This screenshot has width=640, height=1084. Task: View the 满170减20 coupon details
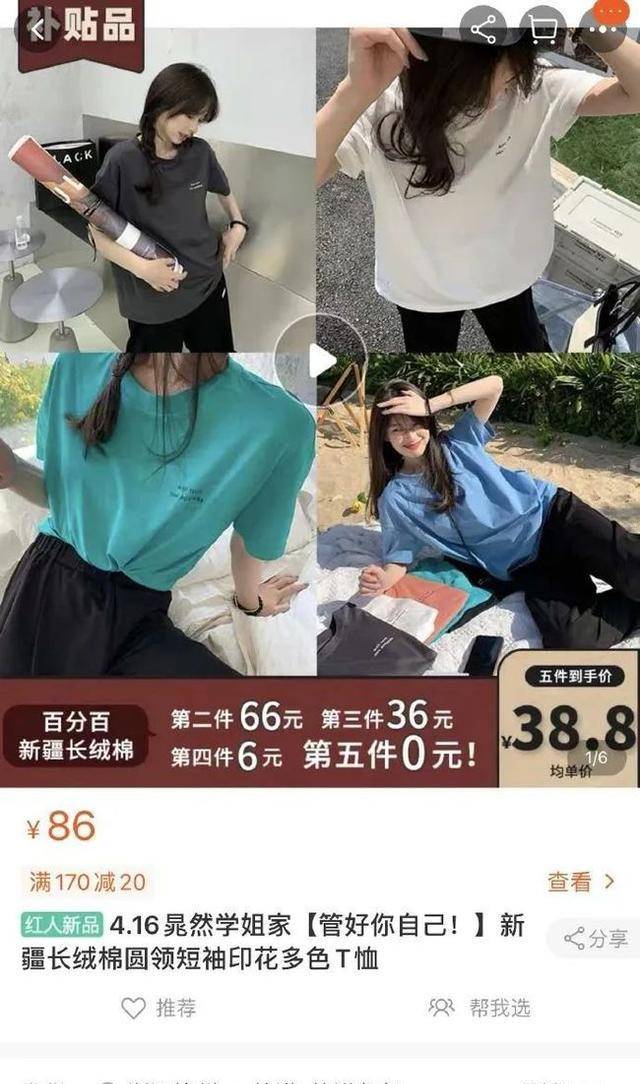pyautogui.click(x=582, y=881)
